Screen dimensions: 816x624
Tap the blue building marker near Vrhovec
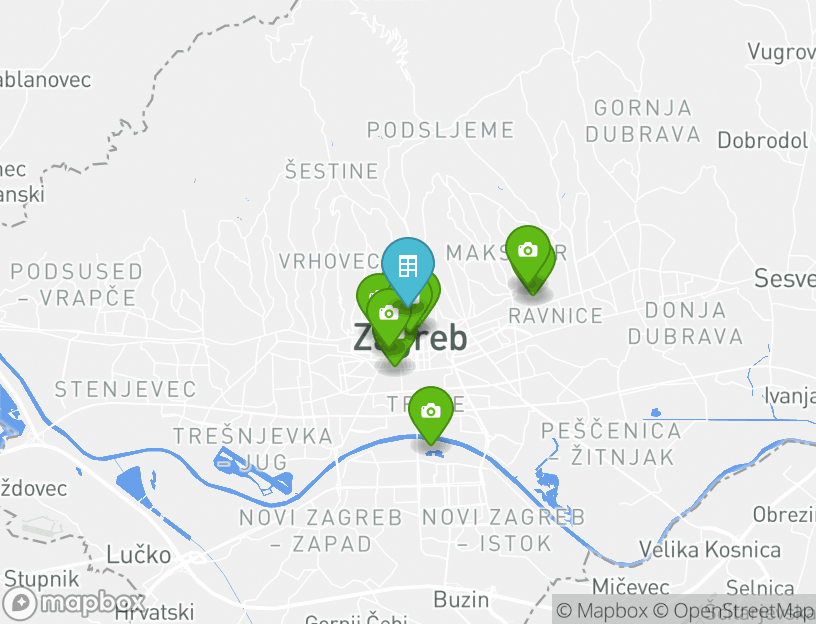pos(408,266)
